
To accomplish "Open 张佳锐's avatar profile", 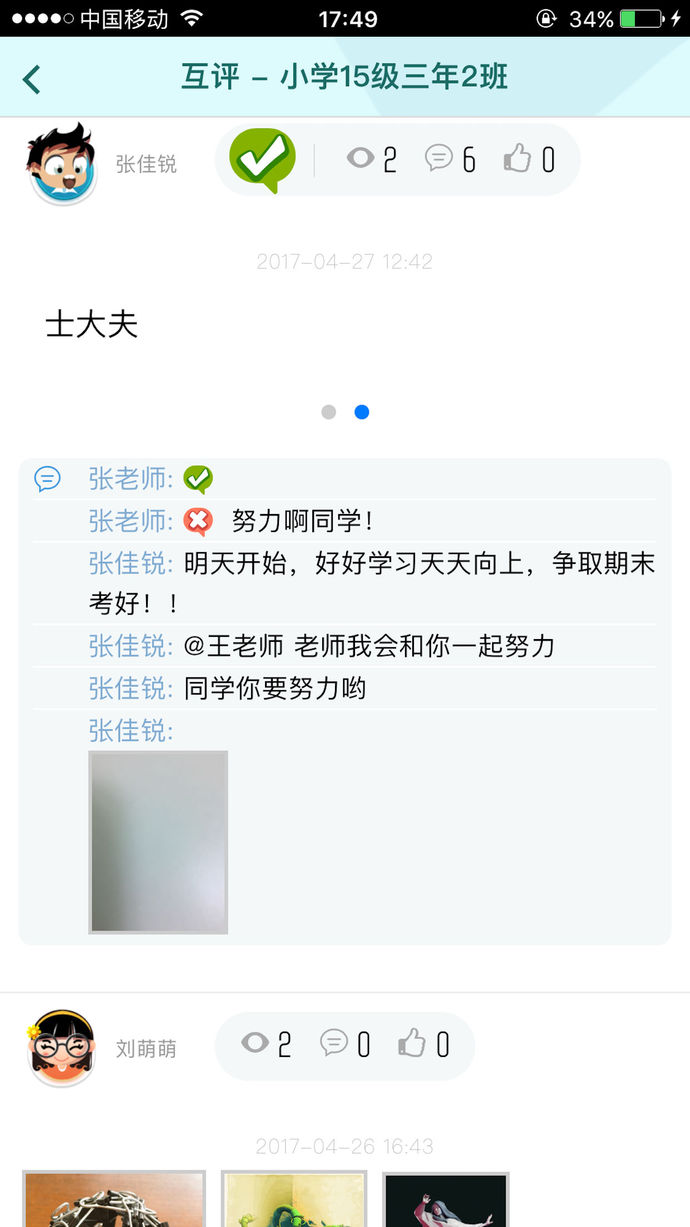I will [61, 163].
